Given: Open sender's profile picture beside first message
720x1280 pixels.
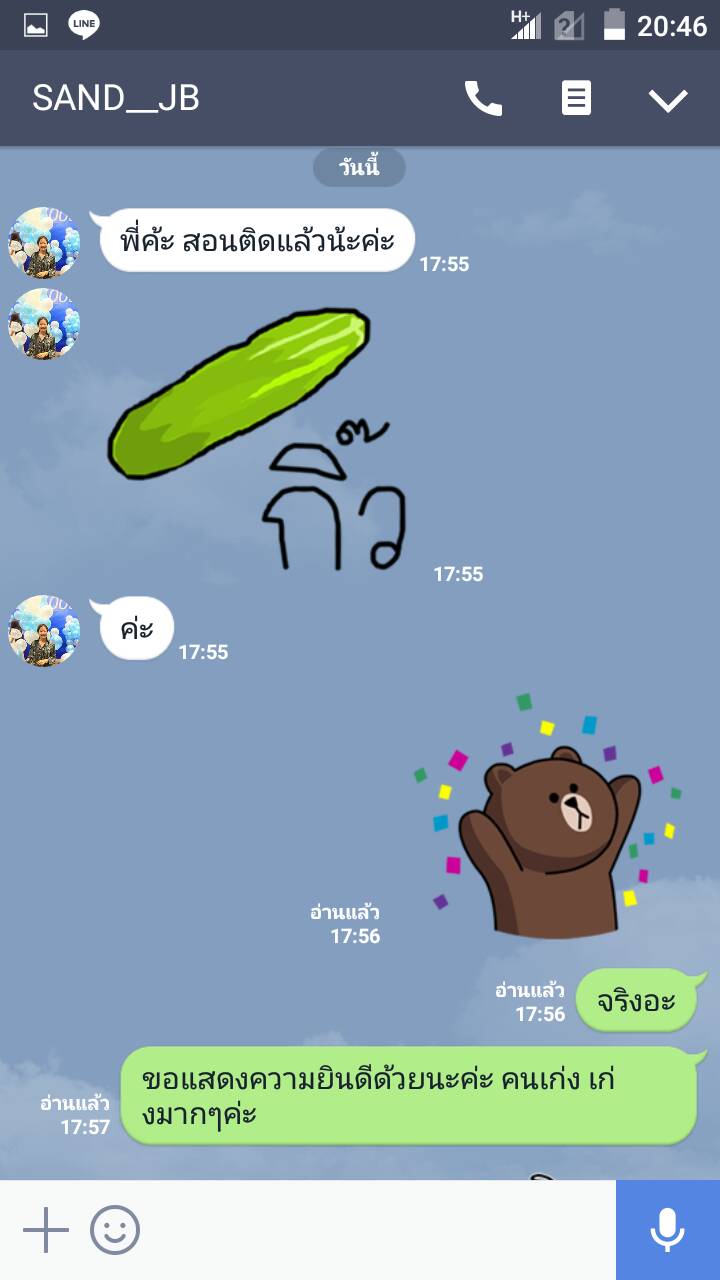Looking at the screenshot, I should pyautogui.click(x=44, y=243).
